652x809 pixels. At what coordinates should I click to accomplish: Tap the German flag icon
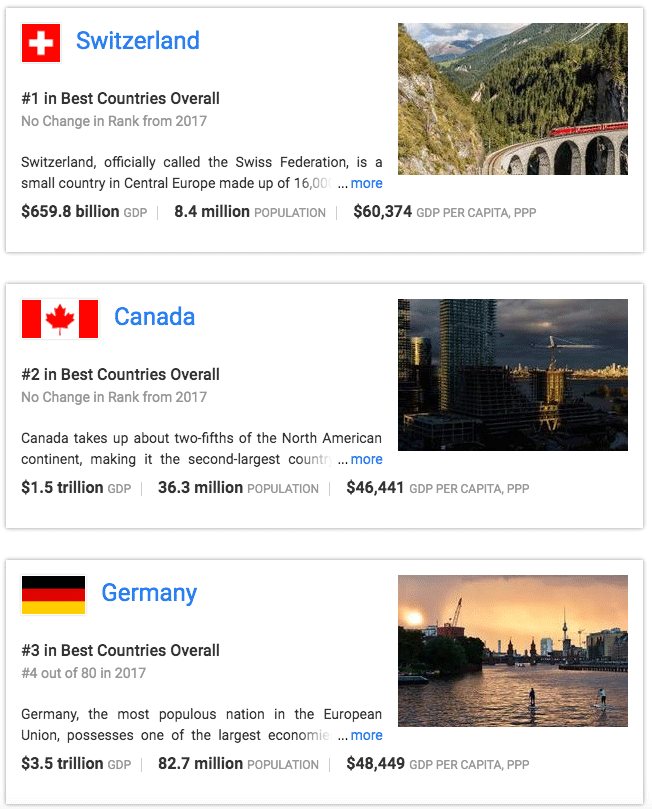tap(53, 595)
